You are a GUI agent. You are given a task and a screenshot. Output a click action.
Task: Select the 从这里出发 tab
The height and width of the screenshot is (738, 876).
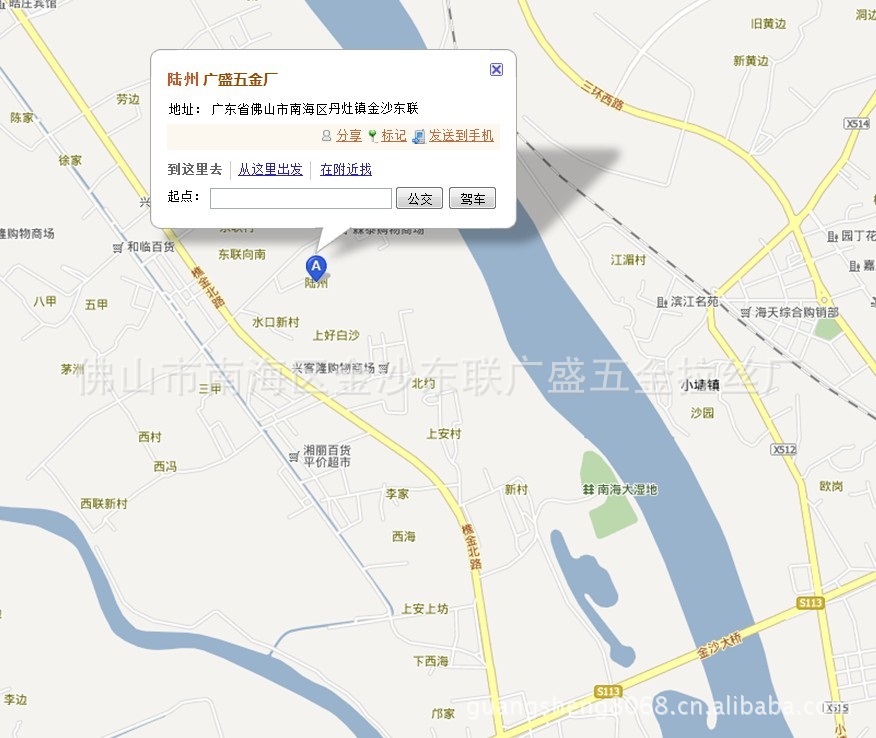coord(270,170)
